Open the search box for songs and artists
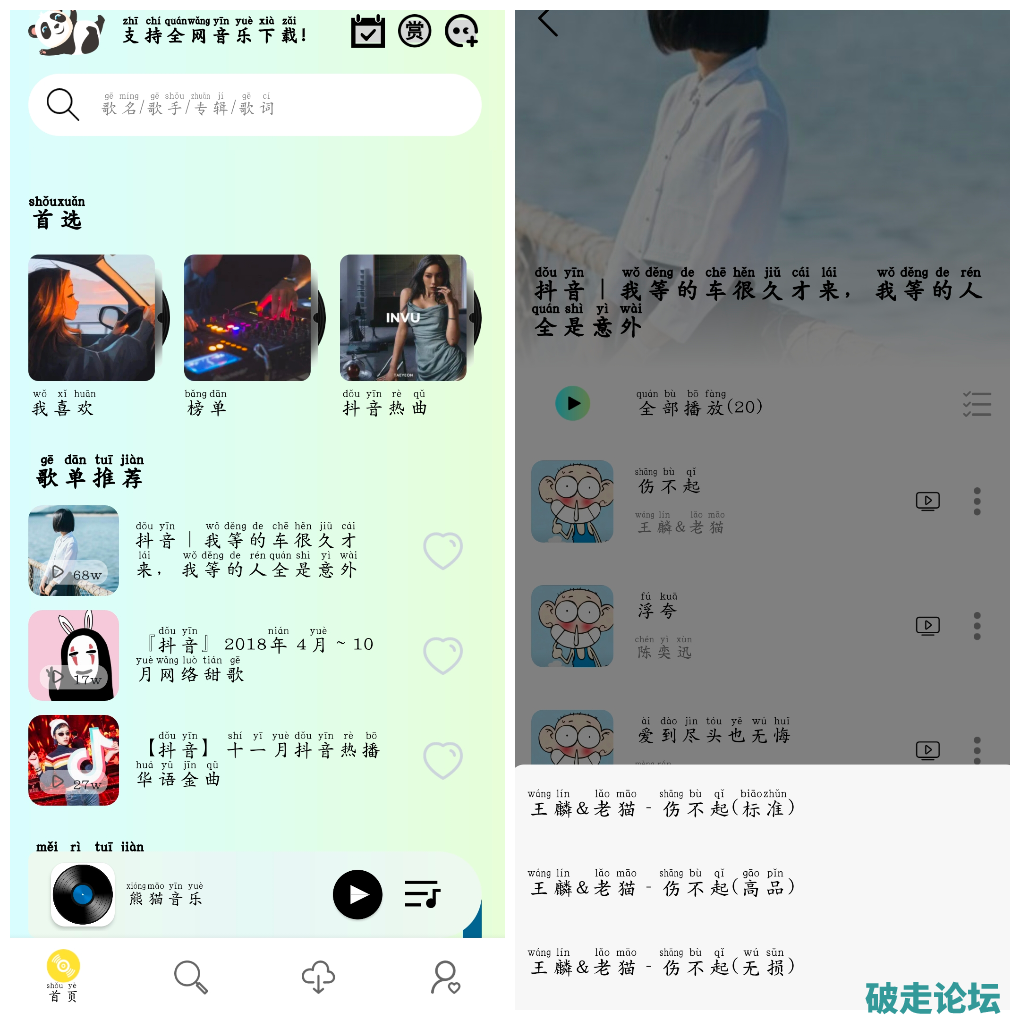This screenshot has width=1020, height=1020. pyautogui.click(x=255, y=105)
